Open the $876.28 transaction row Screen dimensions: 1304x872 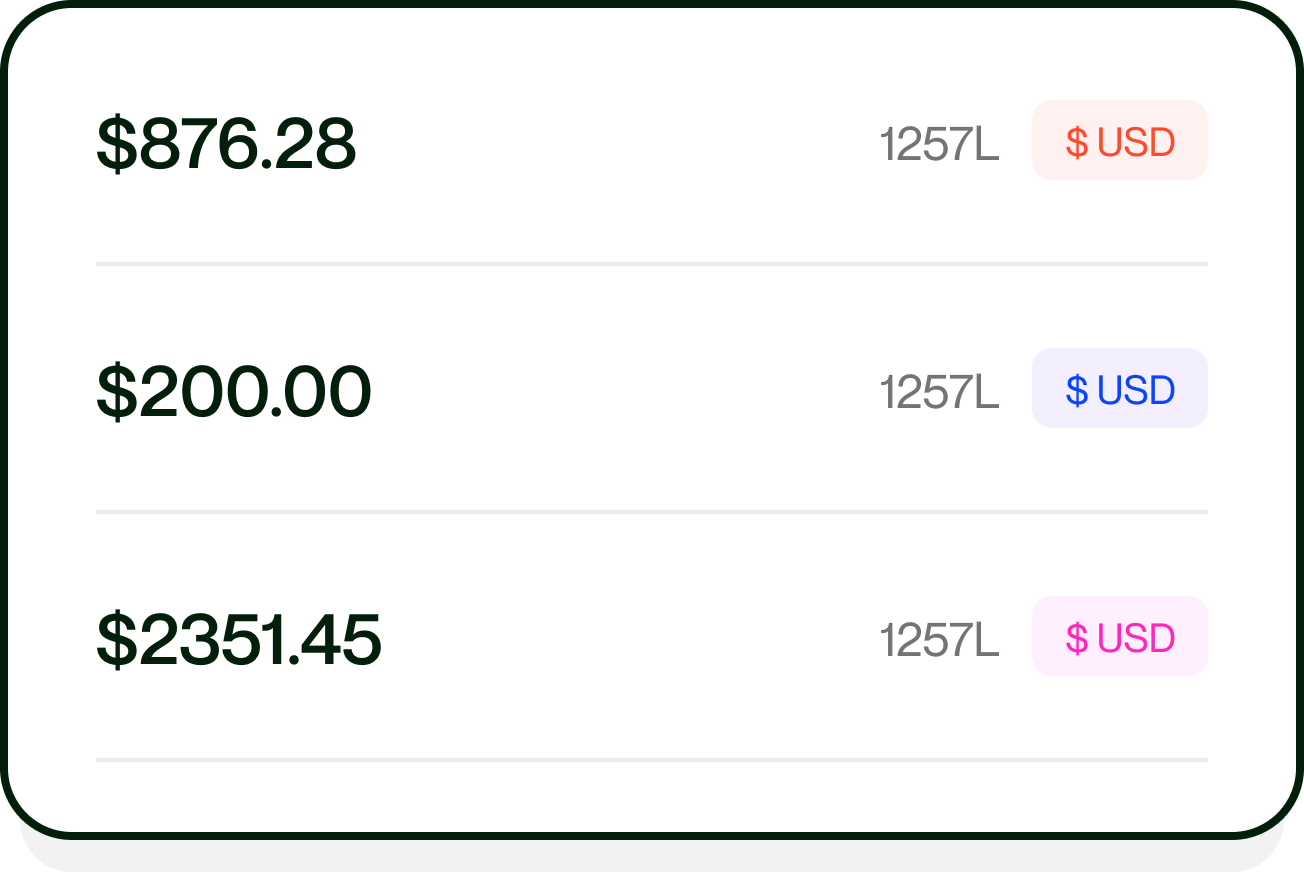pyautogui.click(x=226, y=143)
